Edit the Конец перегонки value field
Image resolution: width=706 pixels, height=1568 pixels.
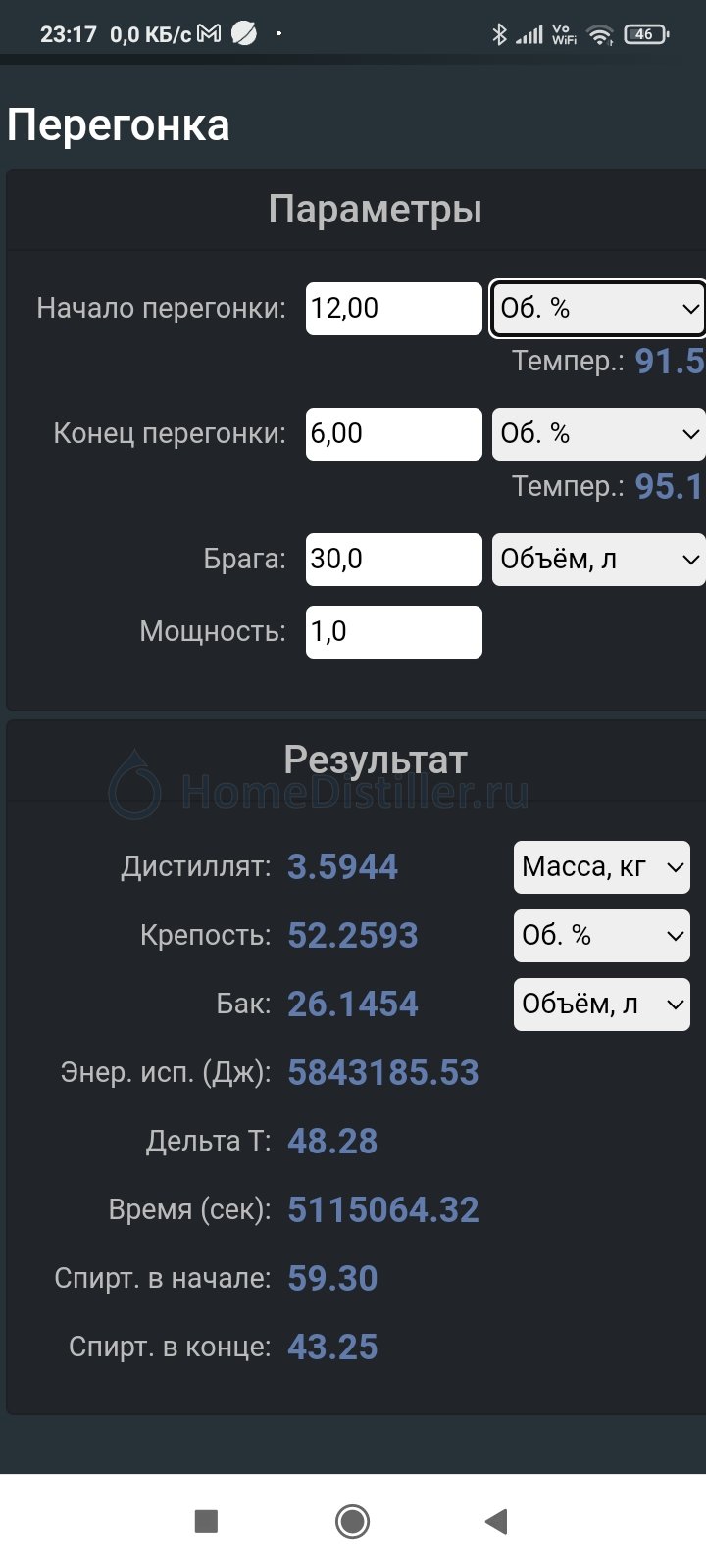coord(394,434)
